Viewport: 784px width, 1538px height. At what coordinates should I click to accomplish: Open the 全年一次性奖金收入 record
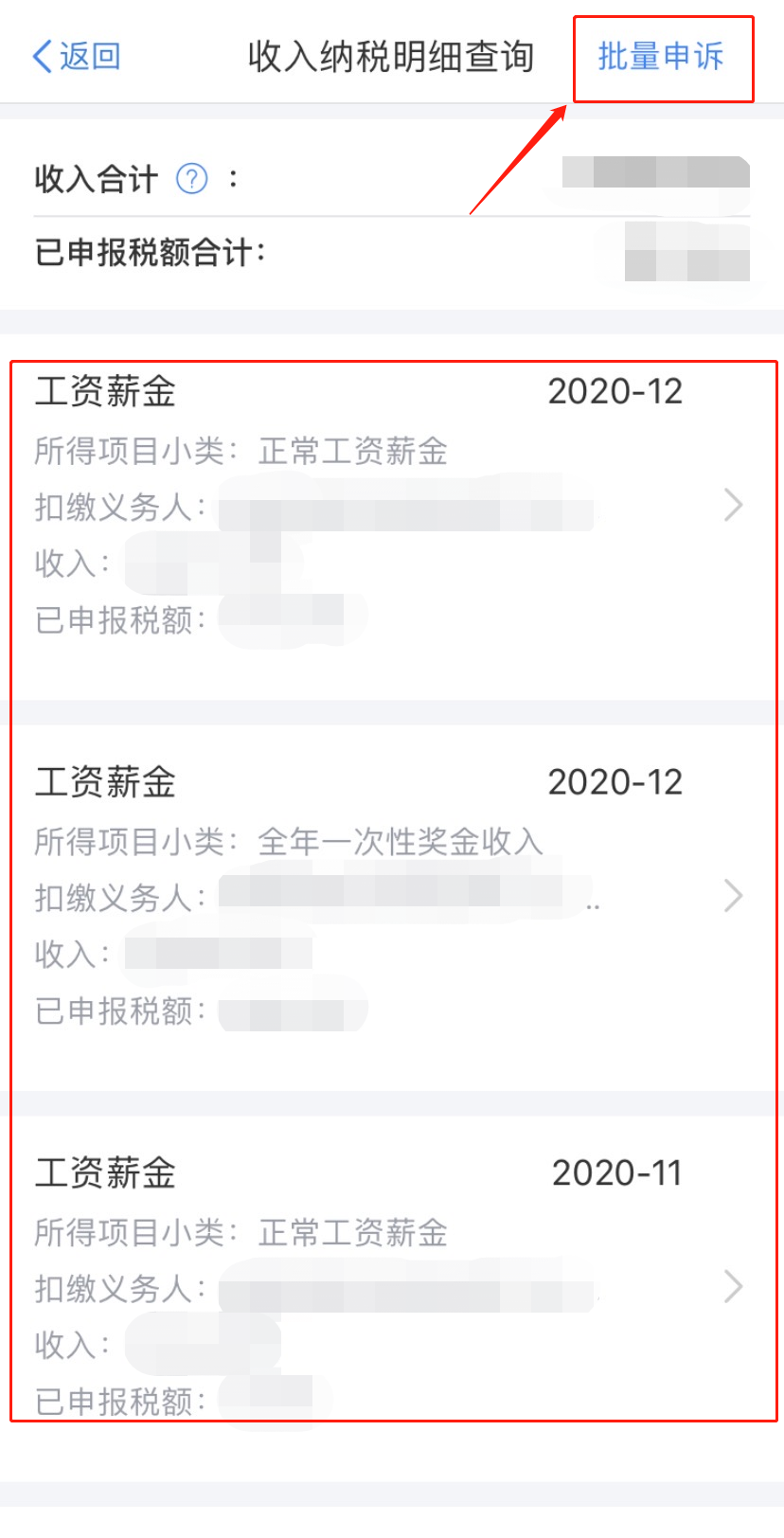point(392,908)
